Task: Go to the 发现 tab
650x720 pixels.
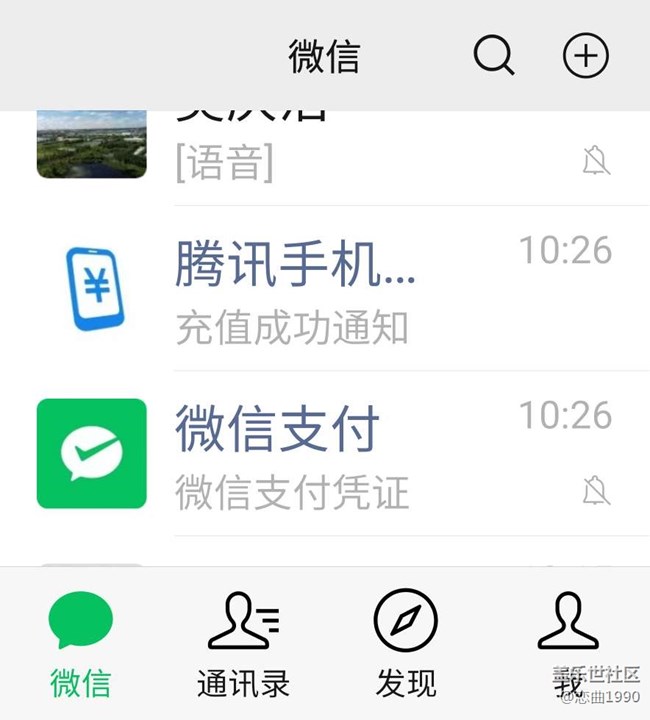Action: tap(406, 644)
